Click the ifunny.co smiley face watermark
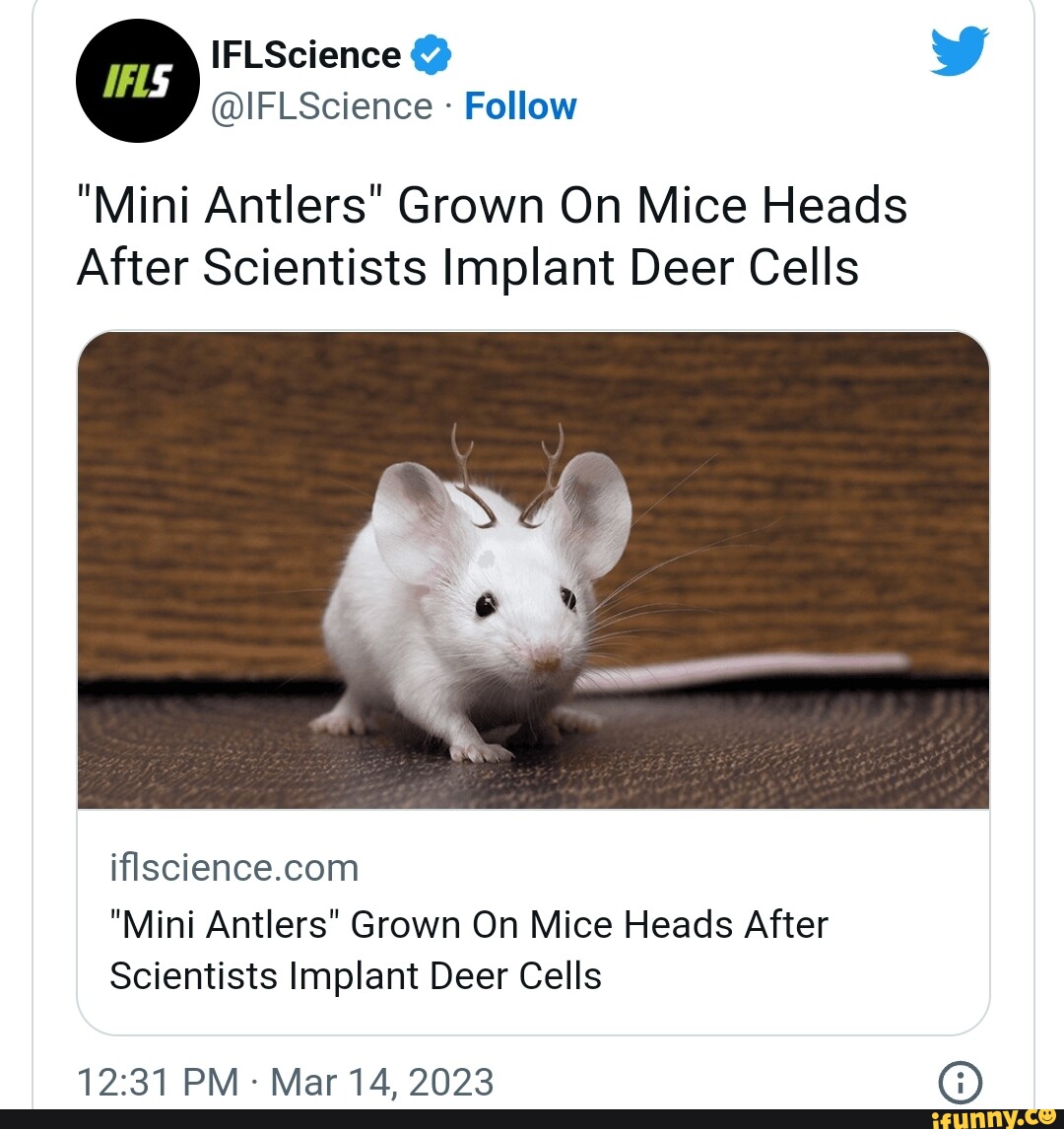Image resolution: width=1064 pixels, height=1129 pixels. click(1047, 1119)
